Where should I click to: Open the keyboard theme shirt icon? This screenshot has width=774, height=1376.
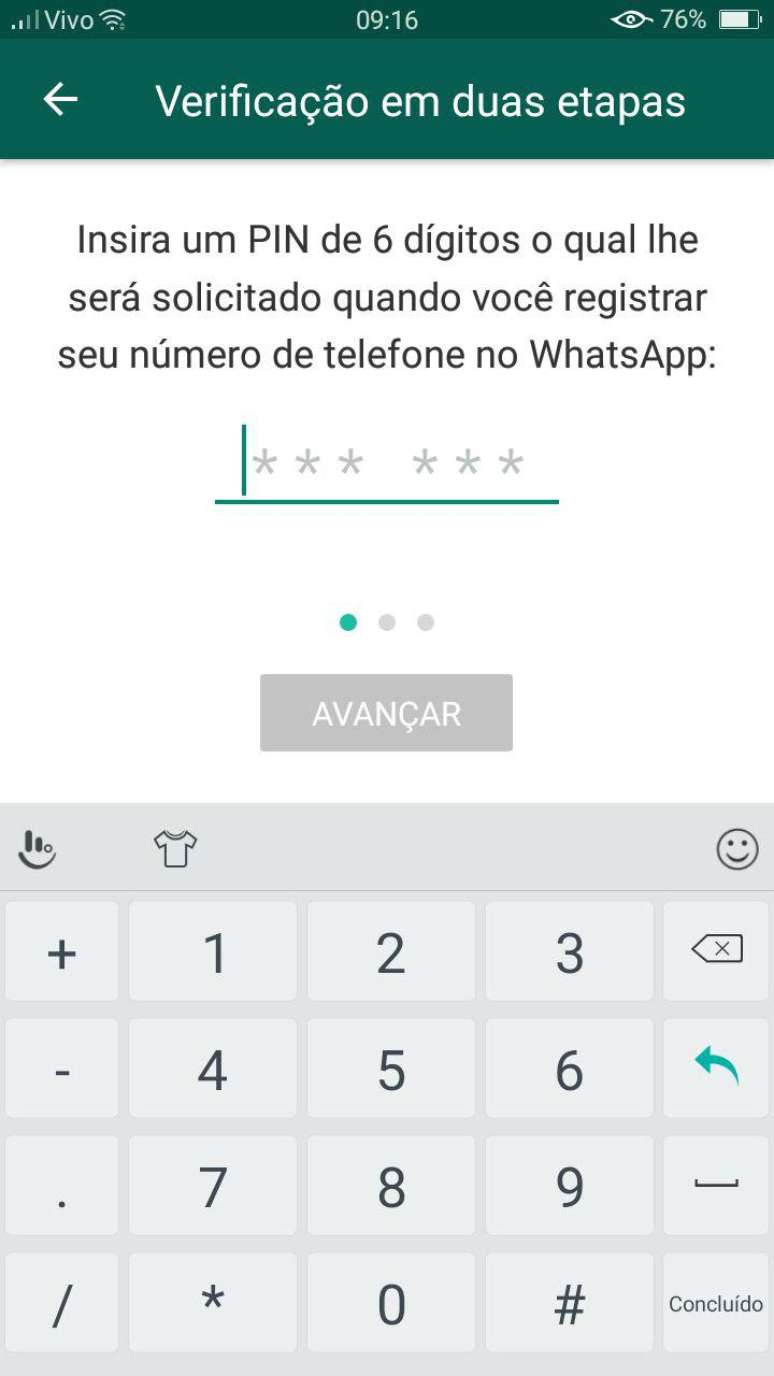175,849
